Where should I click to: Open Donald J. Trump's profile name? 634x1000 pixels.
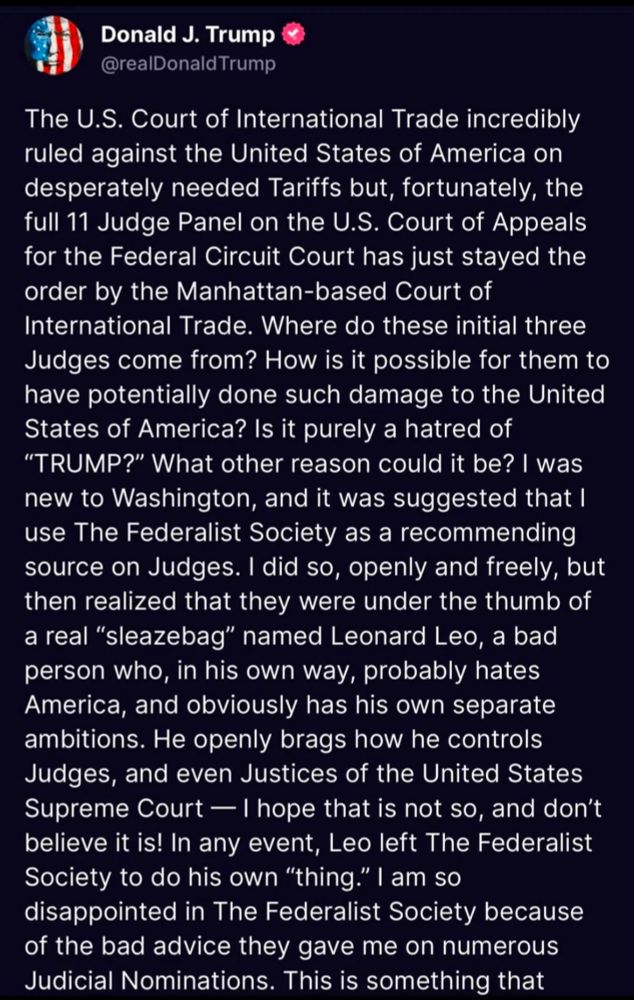tap(188, 34)
